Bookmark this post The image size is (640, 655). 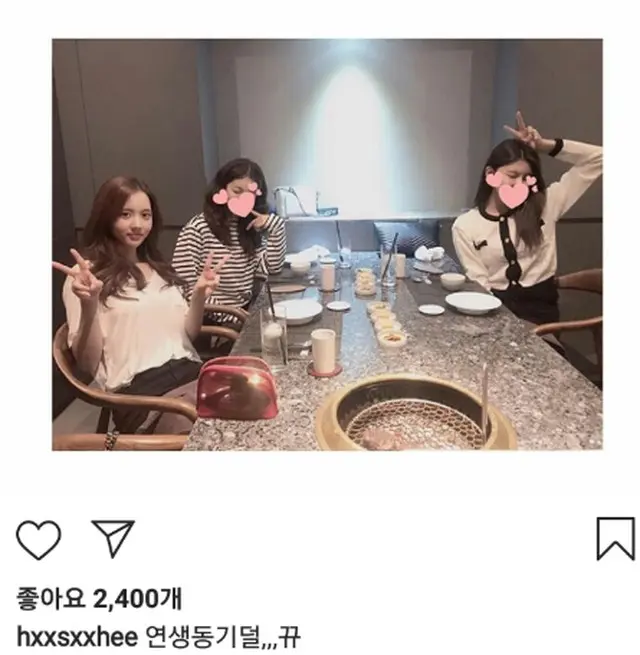tap(615, 538)
